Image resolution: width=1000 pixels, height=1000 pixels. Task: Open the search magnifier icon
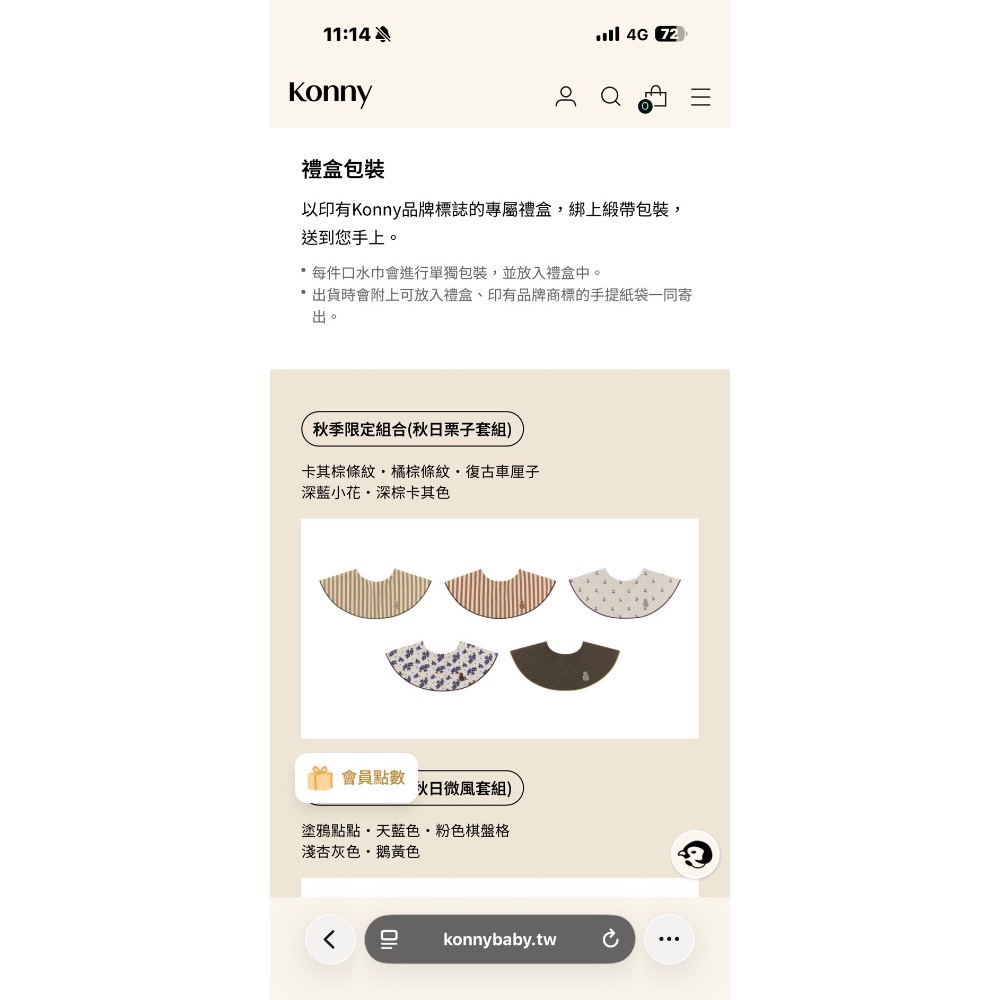click(x=610, y=96)
